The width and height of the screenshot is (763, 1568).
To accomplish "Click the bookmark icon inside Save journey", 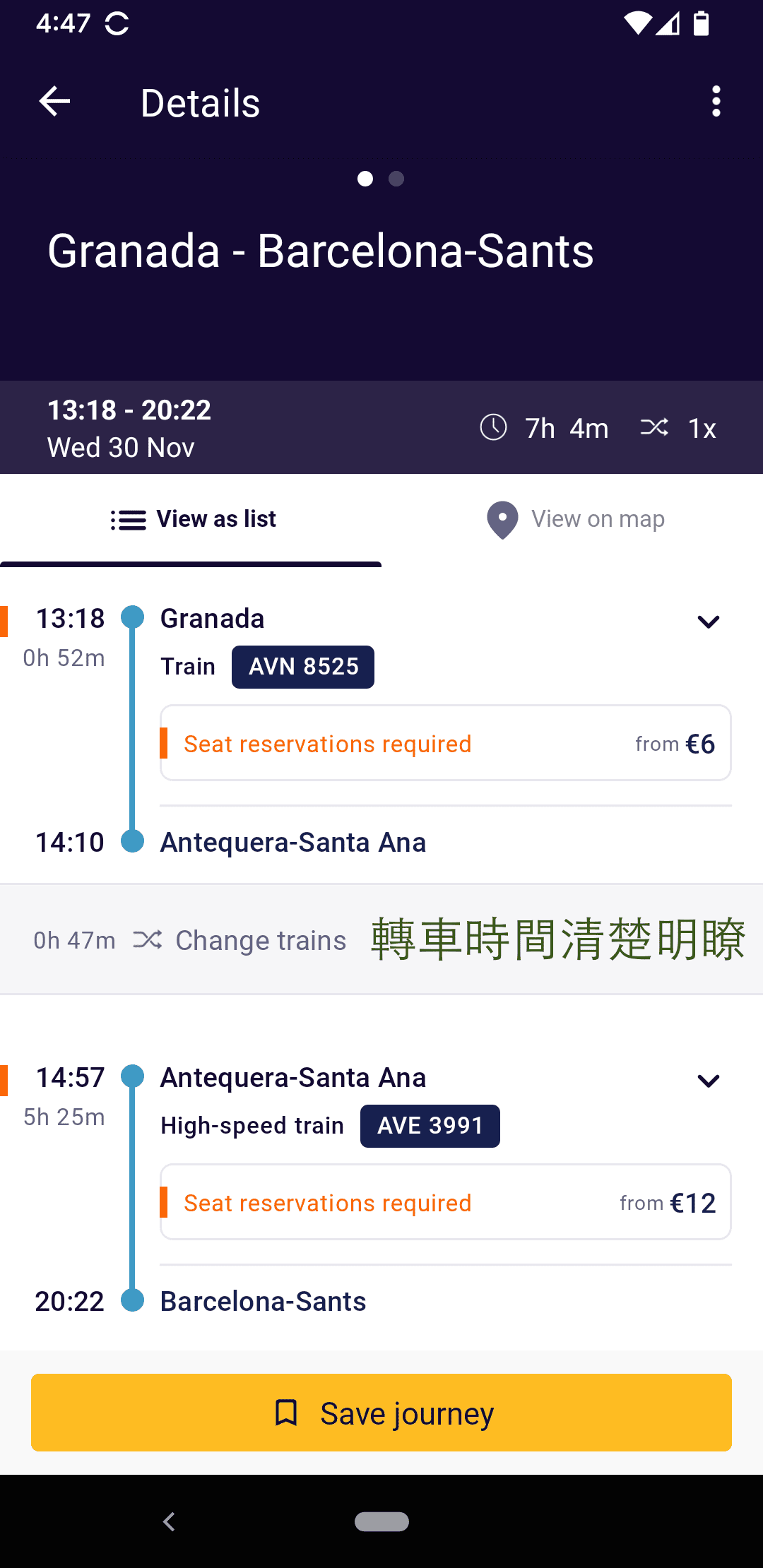I will [285, 1413].
